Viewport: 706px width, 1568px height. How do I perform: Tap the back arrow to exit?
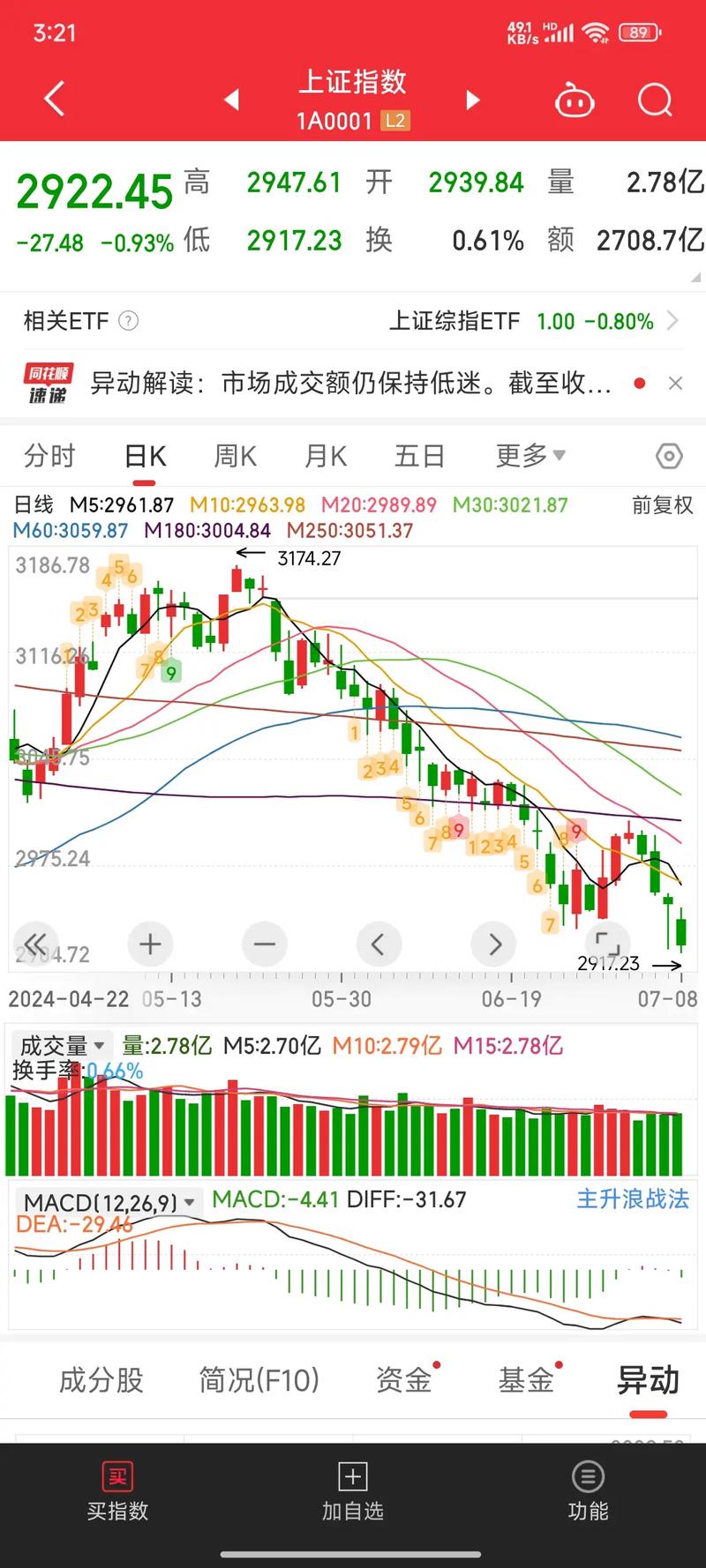pyautogui.click(x=53, y=99)
